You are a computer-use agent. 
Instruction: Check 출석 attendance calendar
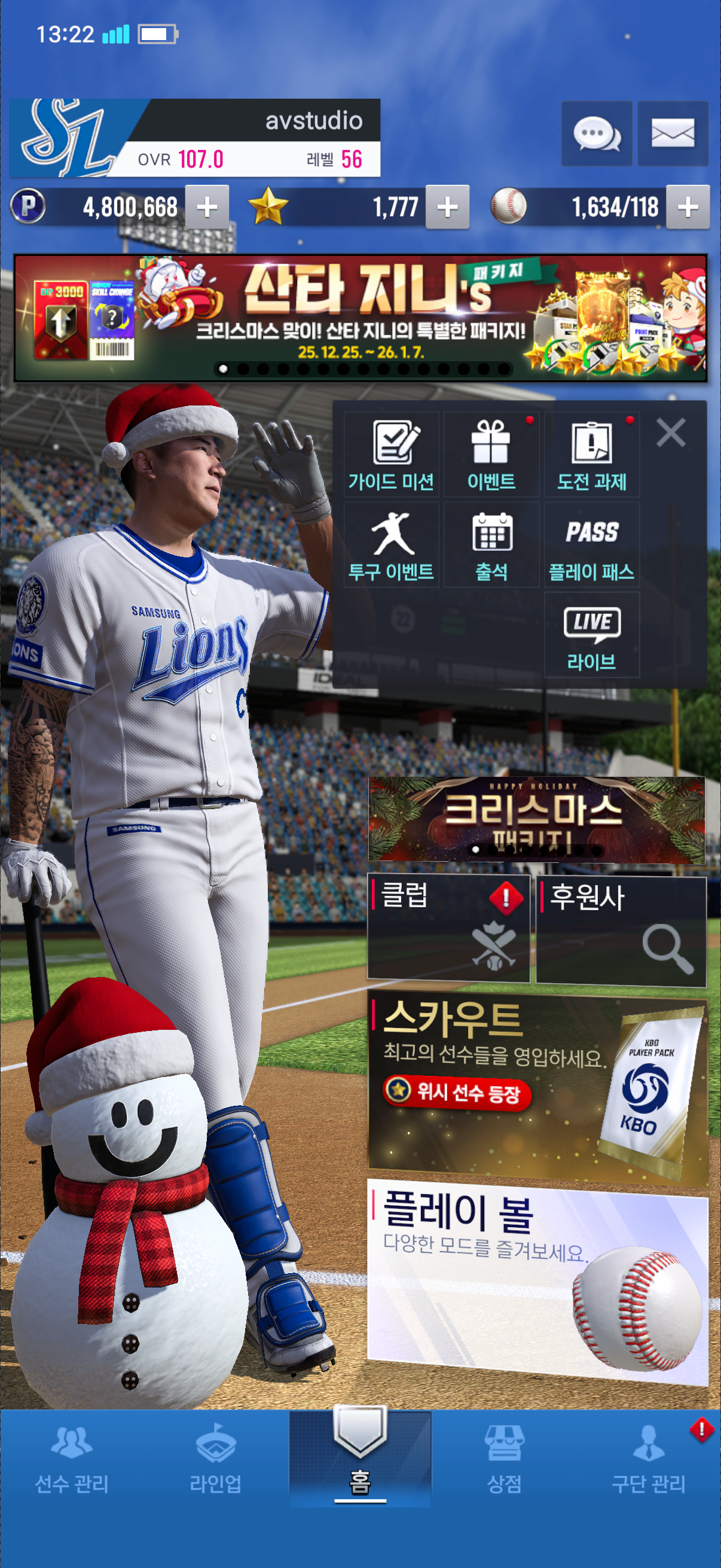pyautogui.click(x=491, y=545)
